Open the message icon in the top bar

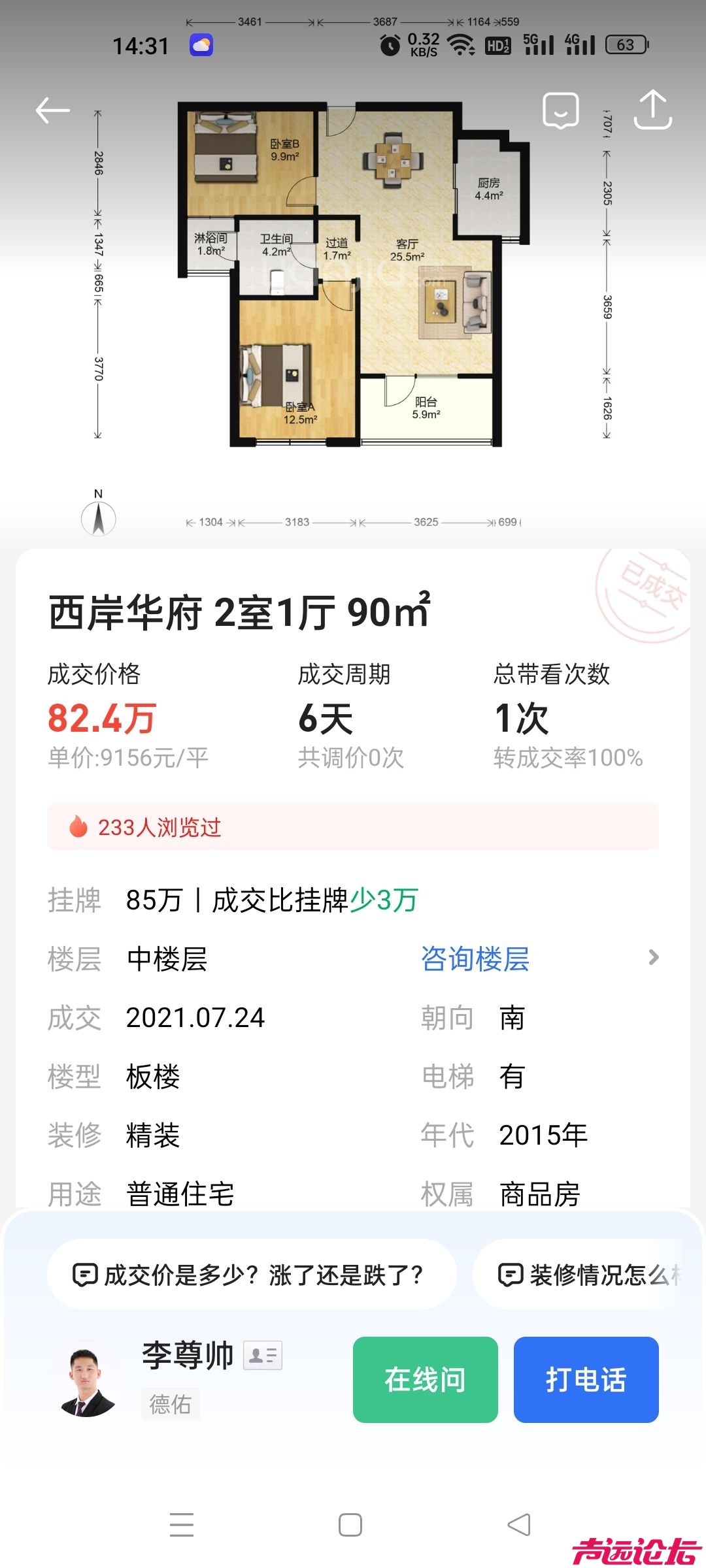click(560, 110)
